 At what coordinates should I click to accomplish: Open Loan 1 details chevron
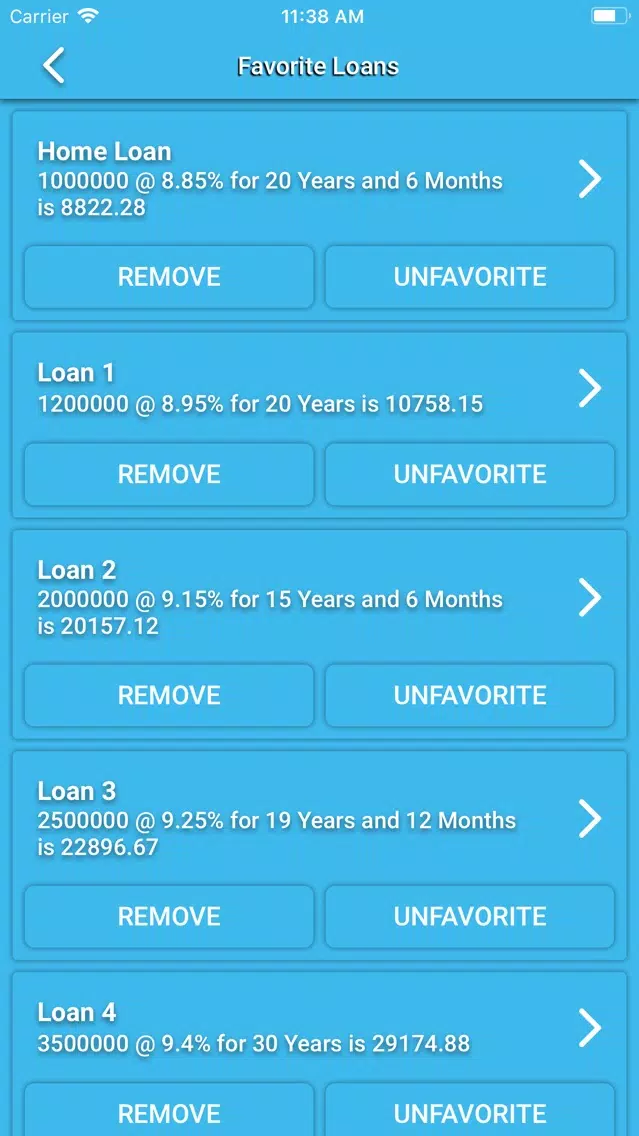[590, 388]
